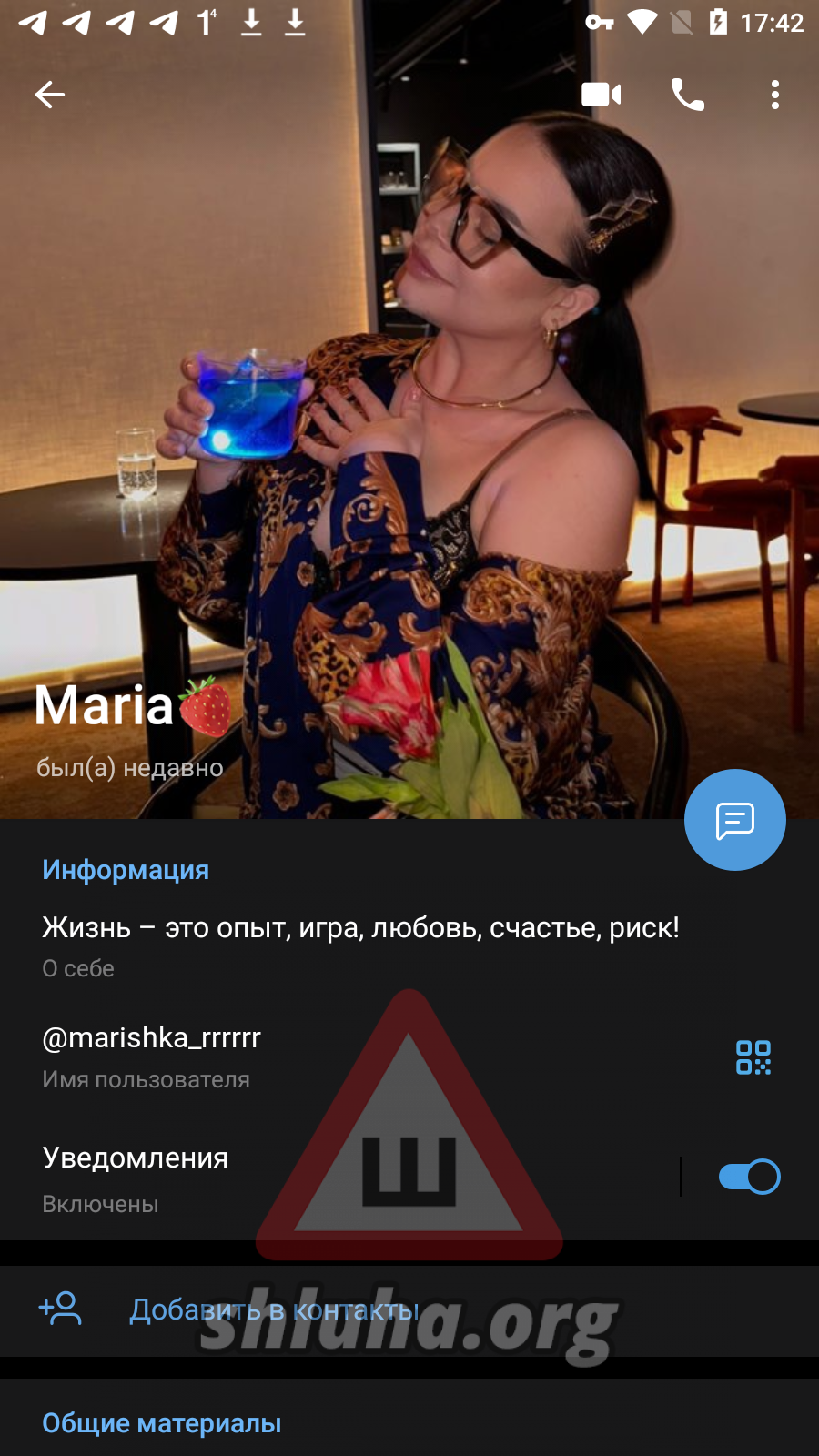The height and width of the screenshot is (1456, 819).
Task: Open the @marishka_rrrrrr username row
Action: 273,1056
